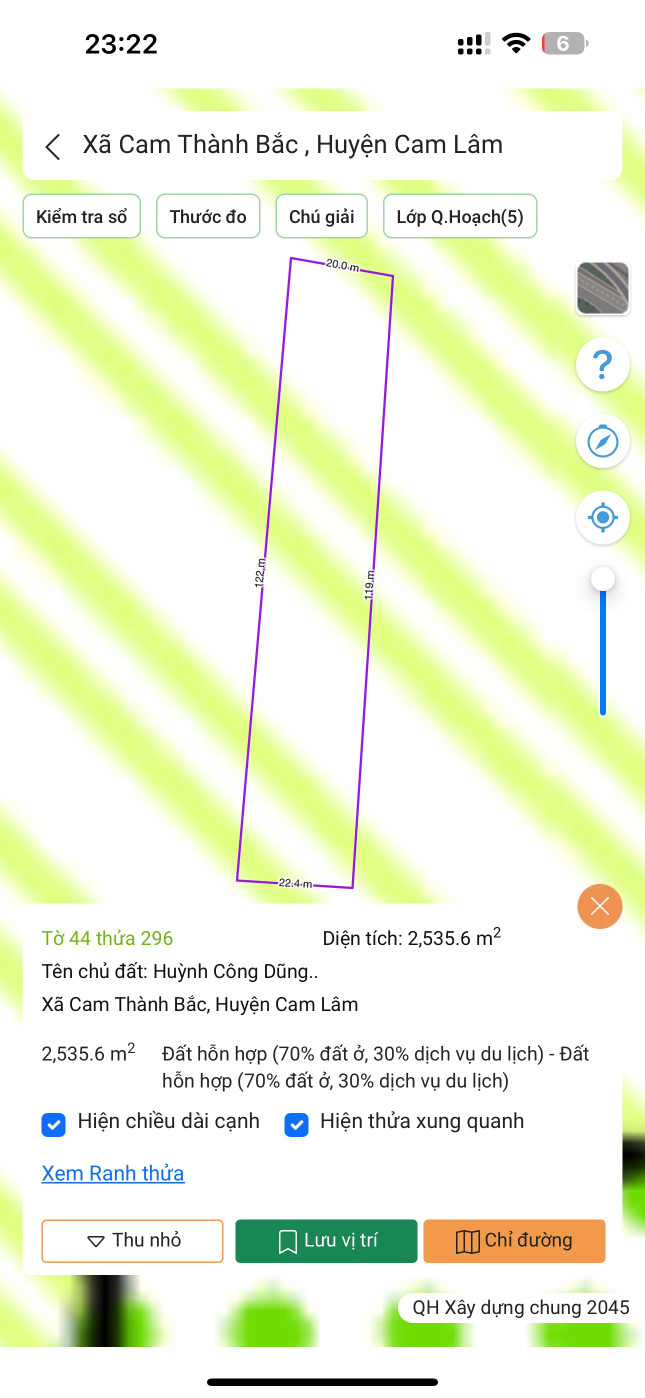The image size is (645, 1398).
Task: Tap the compass icon
Action: [x=603, y=441]
